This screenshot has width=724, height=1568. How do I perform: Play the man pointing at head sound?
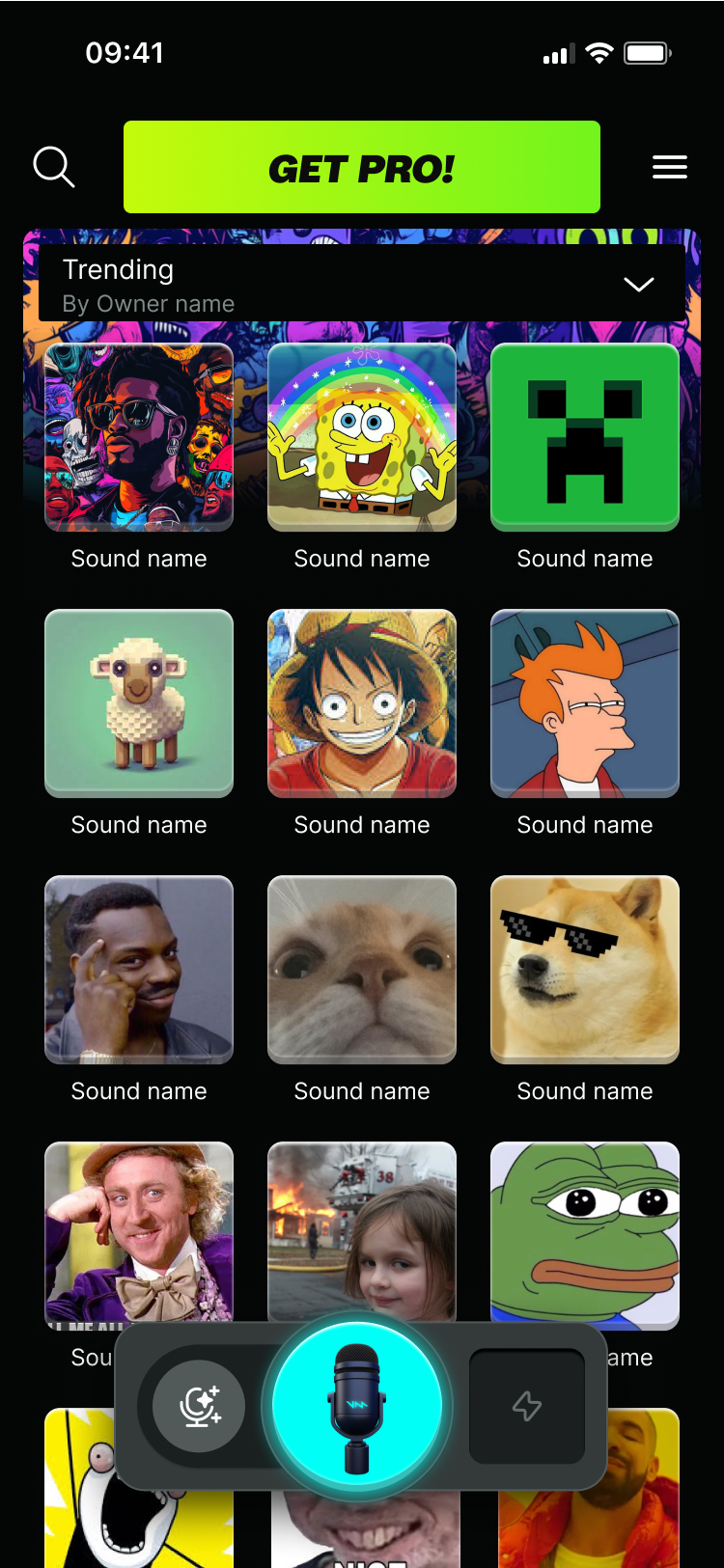coord(139,970)
